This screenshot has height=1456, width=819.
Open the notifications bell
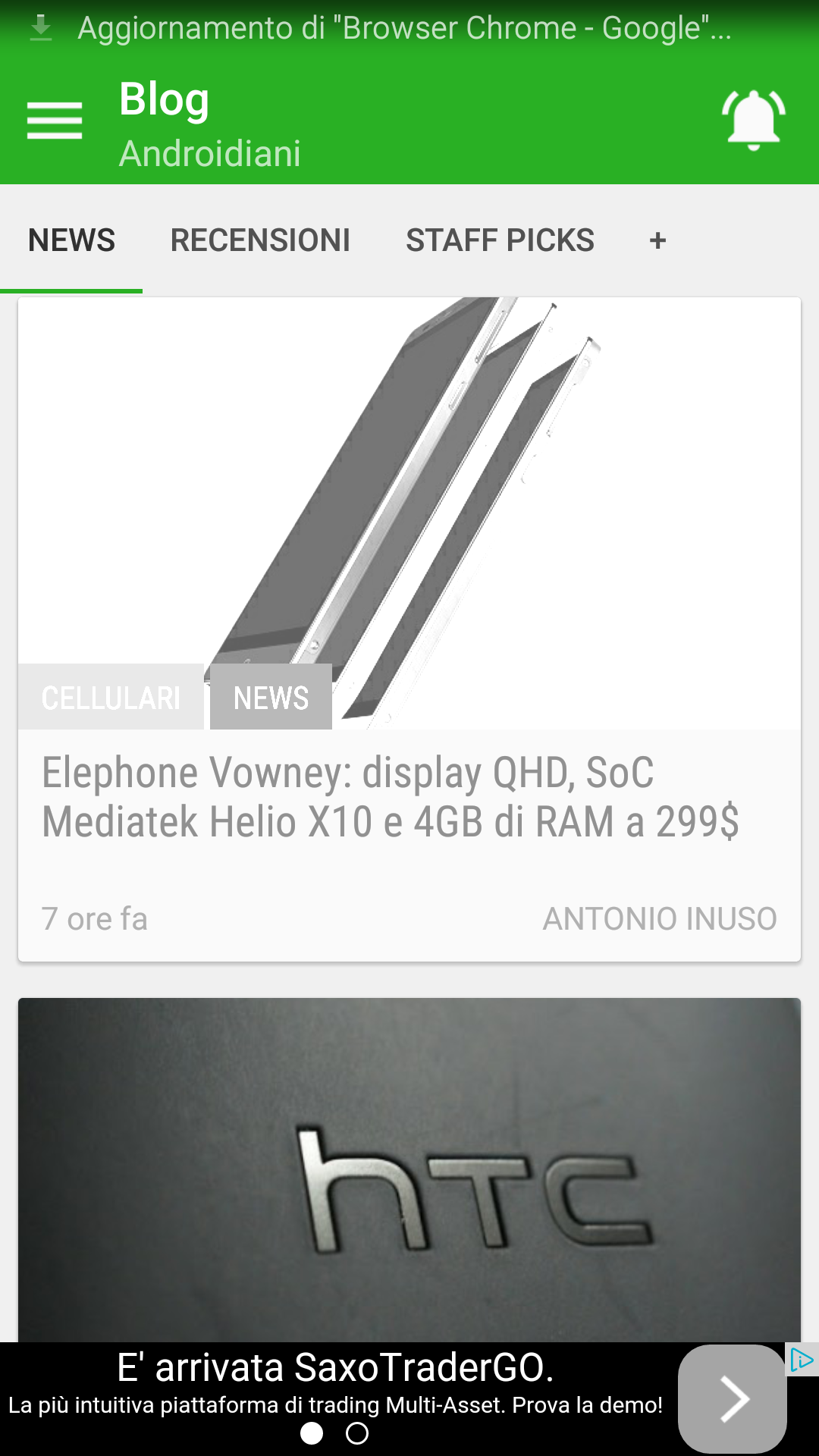pos(753,121)
